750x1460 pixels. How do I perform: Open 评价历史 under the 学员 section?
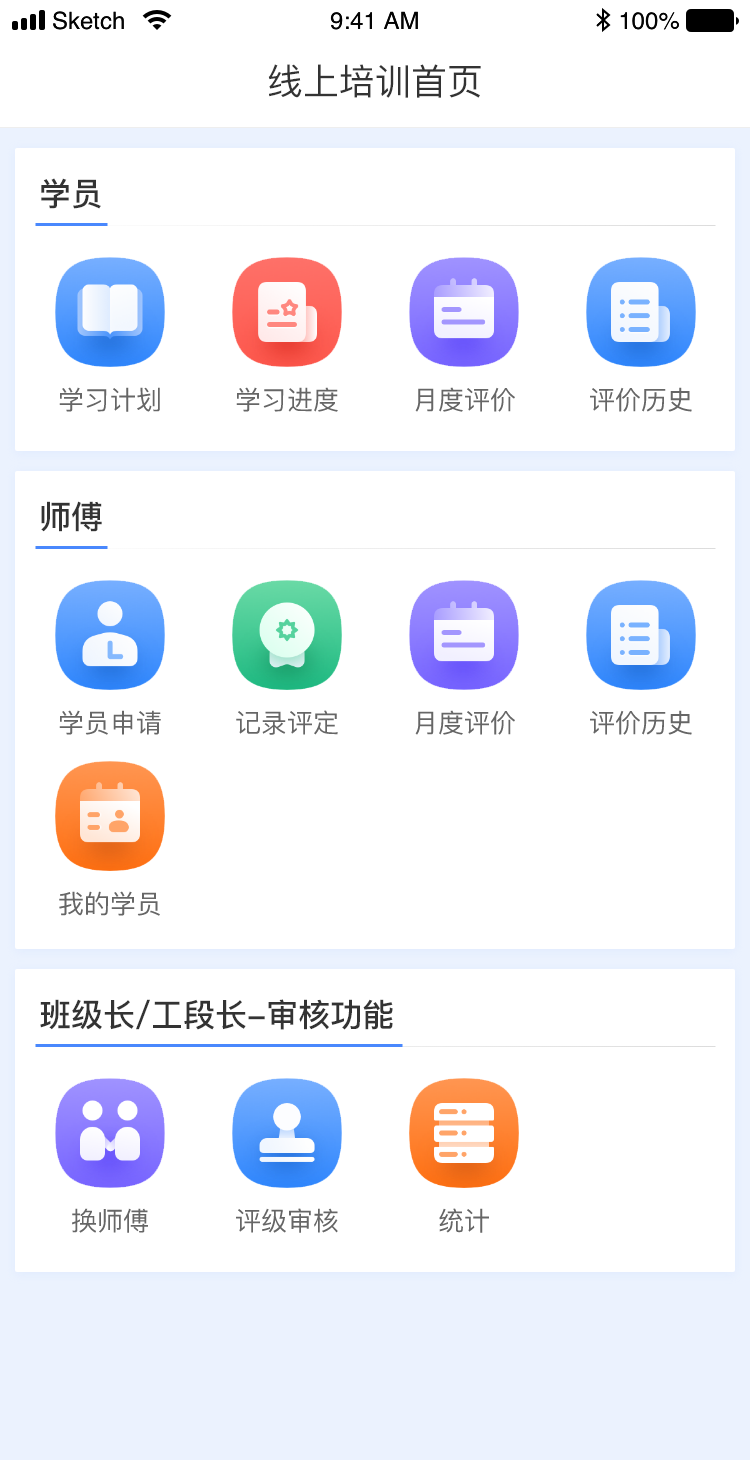(641, 312)
